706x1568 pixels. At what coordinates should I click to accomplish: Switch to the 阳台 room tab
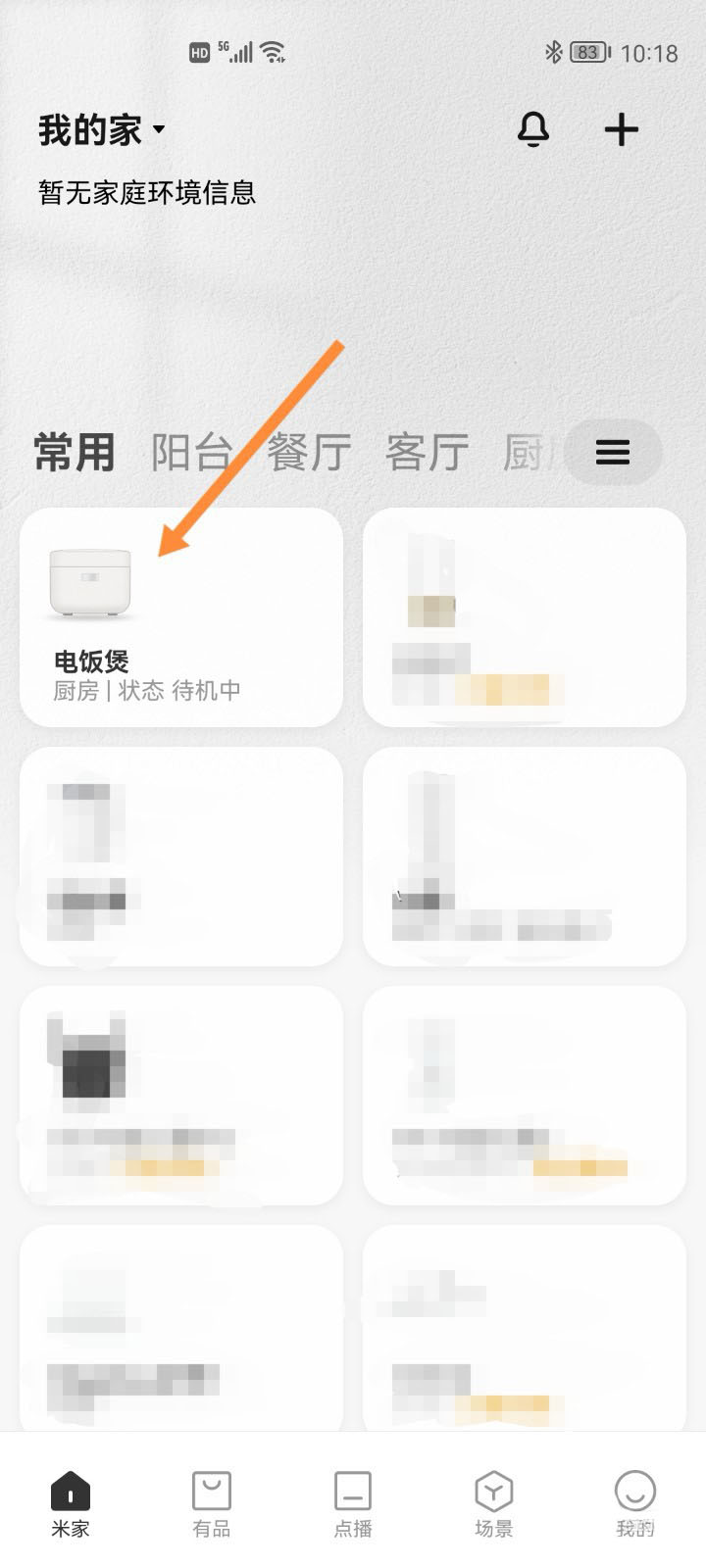click(x=191, y=453)
